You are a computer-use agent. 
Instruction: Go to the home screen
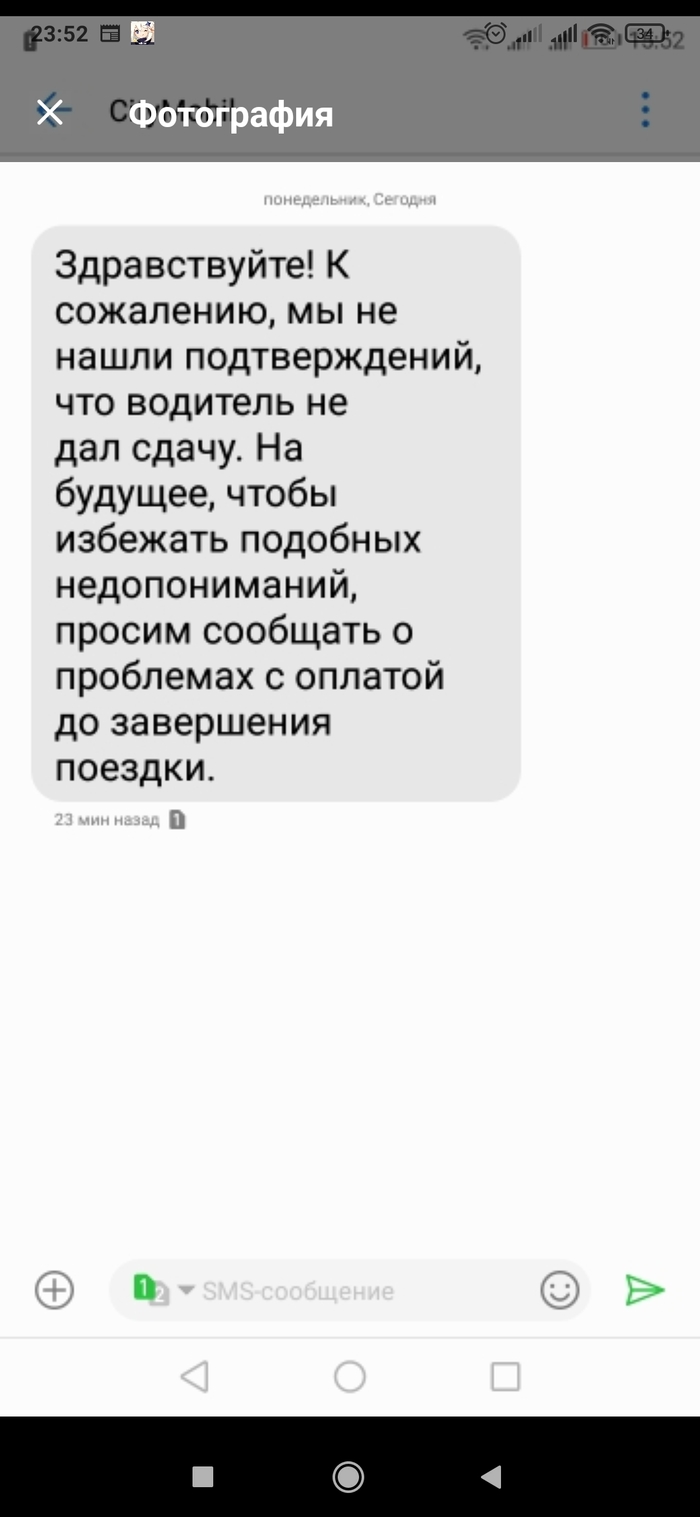click(x=348, y=1477)
